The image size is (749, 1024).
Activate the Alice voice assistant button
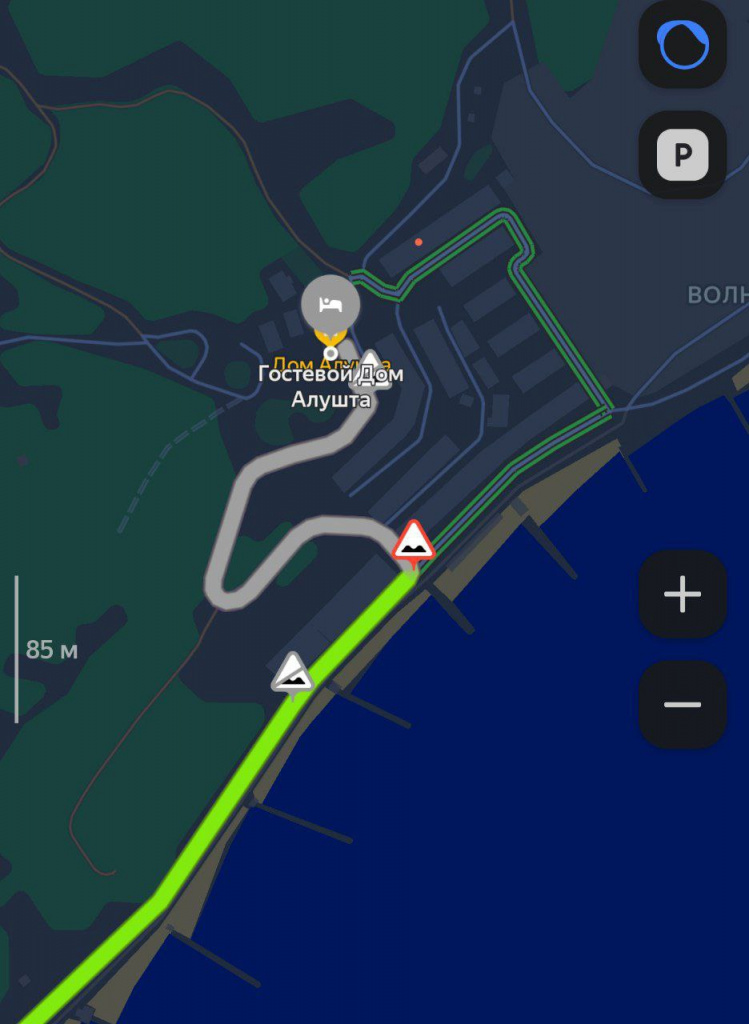coord(683,45)
